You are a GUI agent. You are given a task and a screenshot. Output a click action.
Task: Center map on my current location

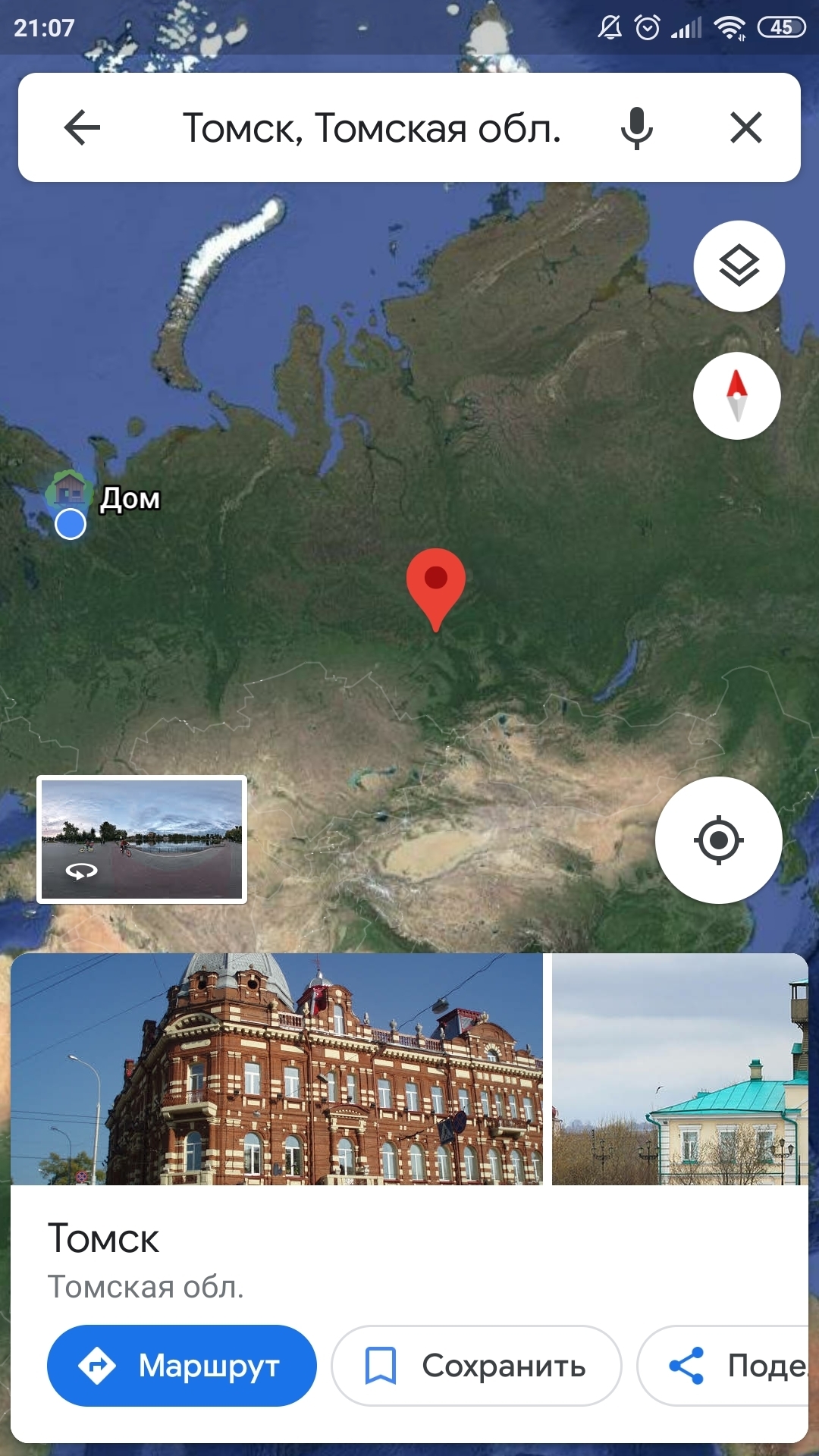[x=718, y=840]
